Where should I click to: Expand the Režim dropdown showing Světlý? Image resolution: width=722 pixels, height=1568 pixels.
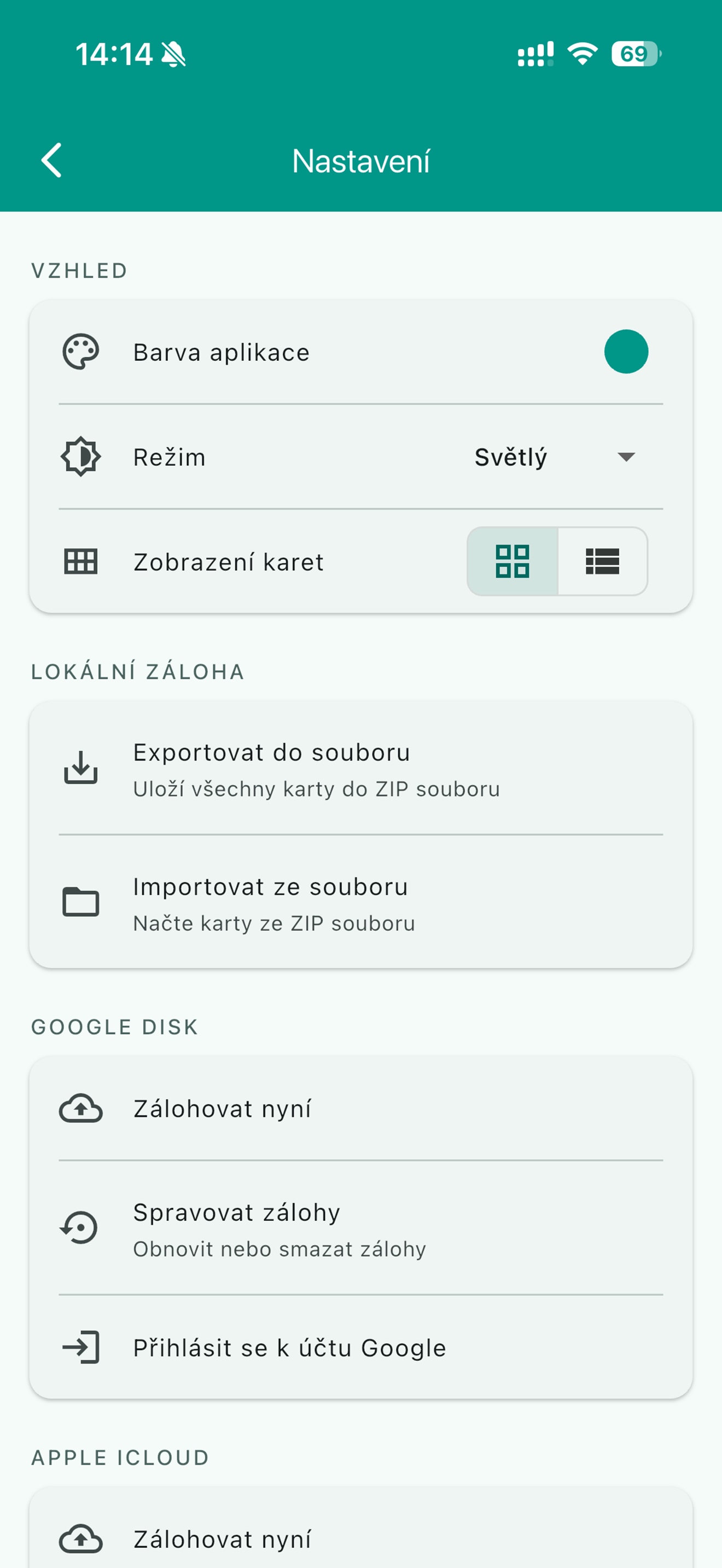(x=555, y=457)
